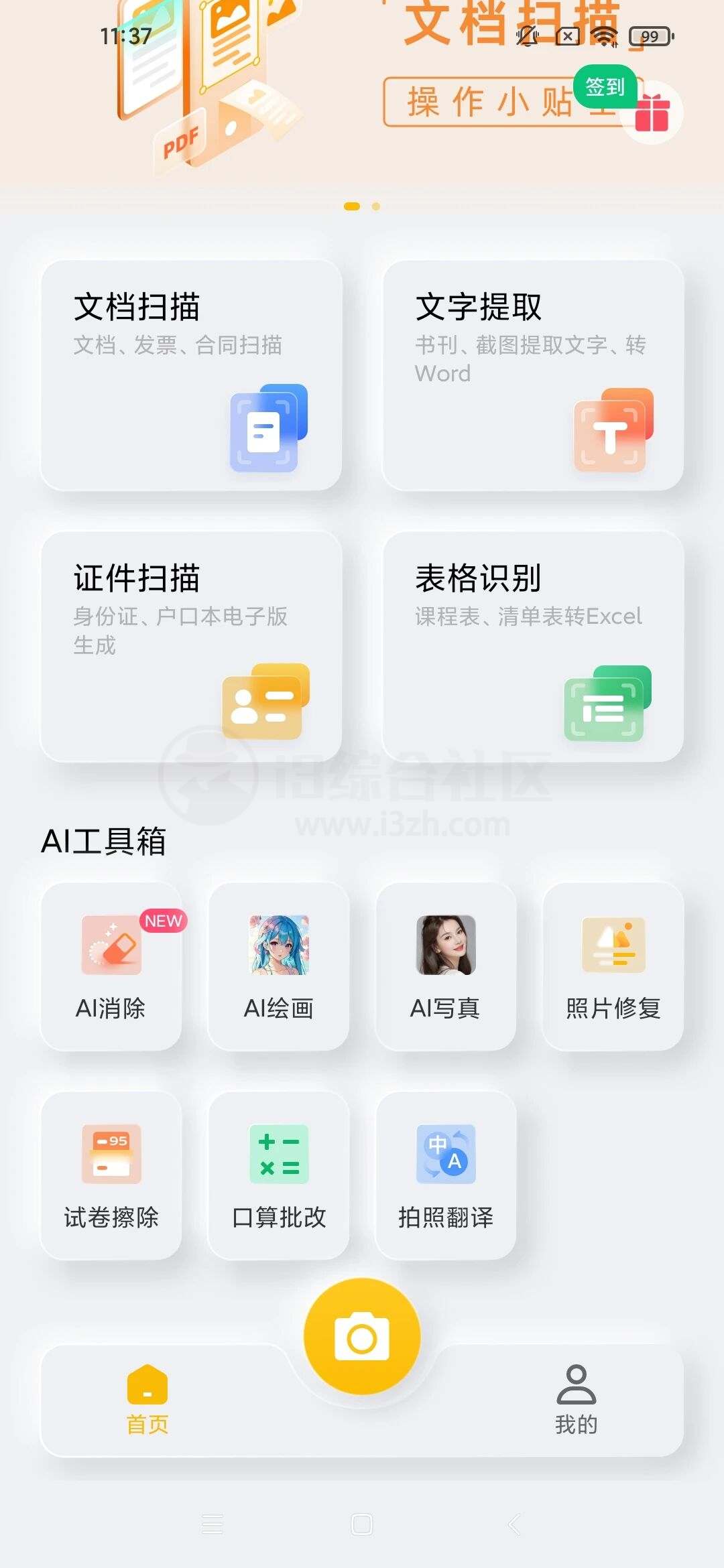Open the 拍照翻译 tool
This screenshot has height=1568, width=724.
(446, 1175)
